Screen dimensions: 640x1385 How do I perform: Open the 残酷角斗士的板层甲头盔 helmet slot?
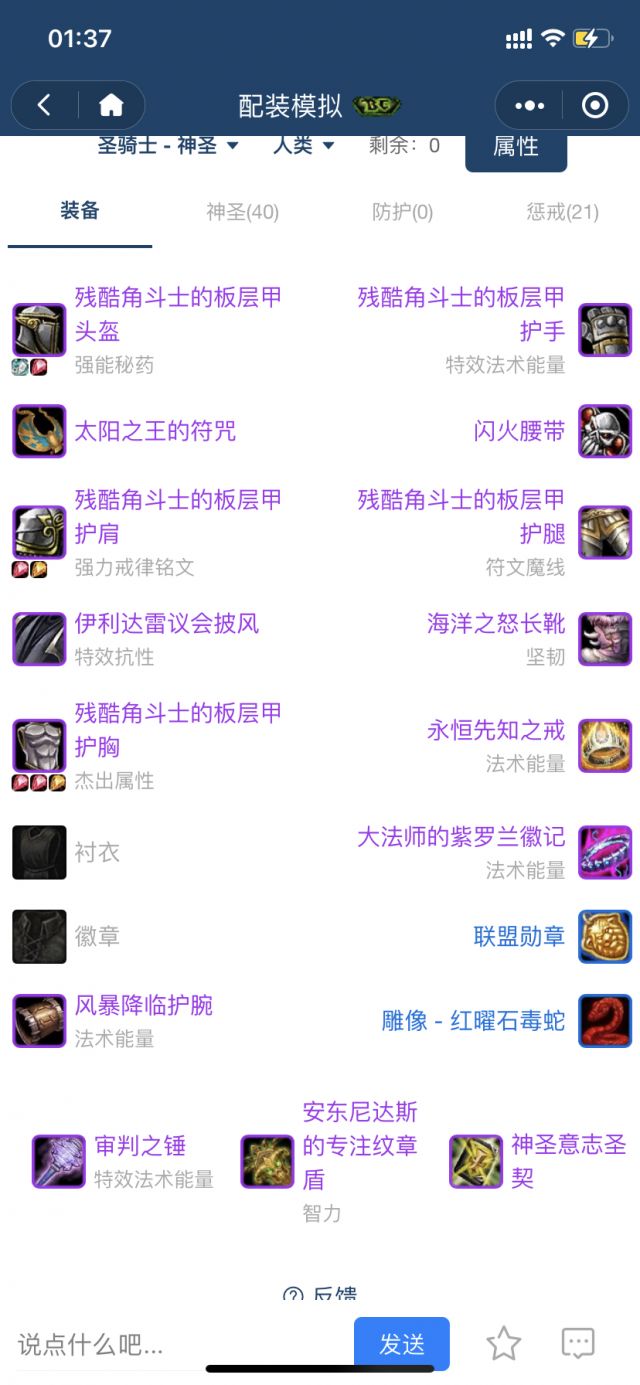pos(178,314)
